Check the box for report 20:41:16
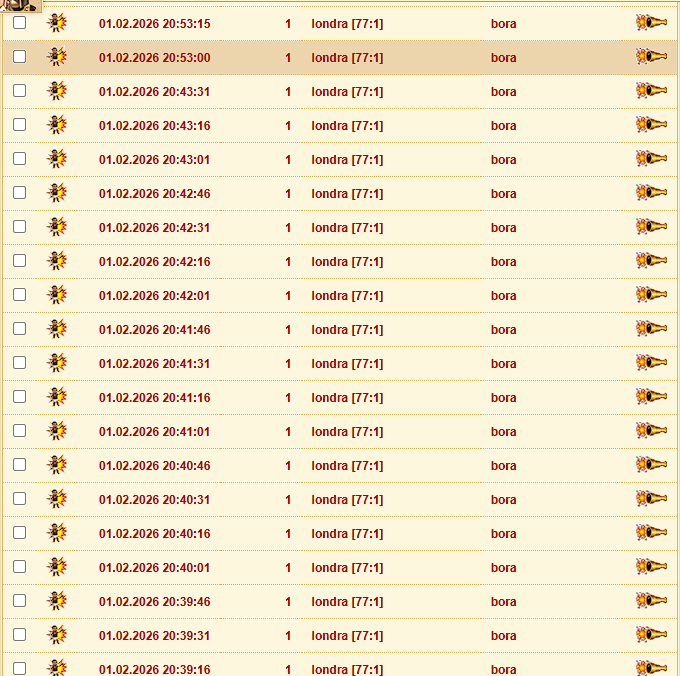 click(20, 397)
